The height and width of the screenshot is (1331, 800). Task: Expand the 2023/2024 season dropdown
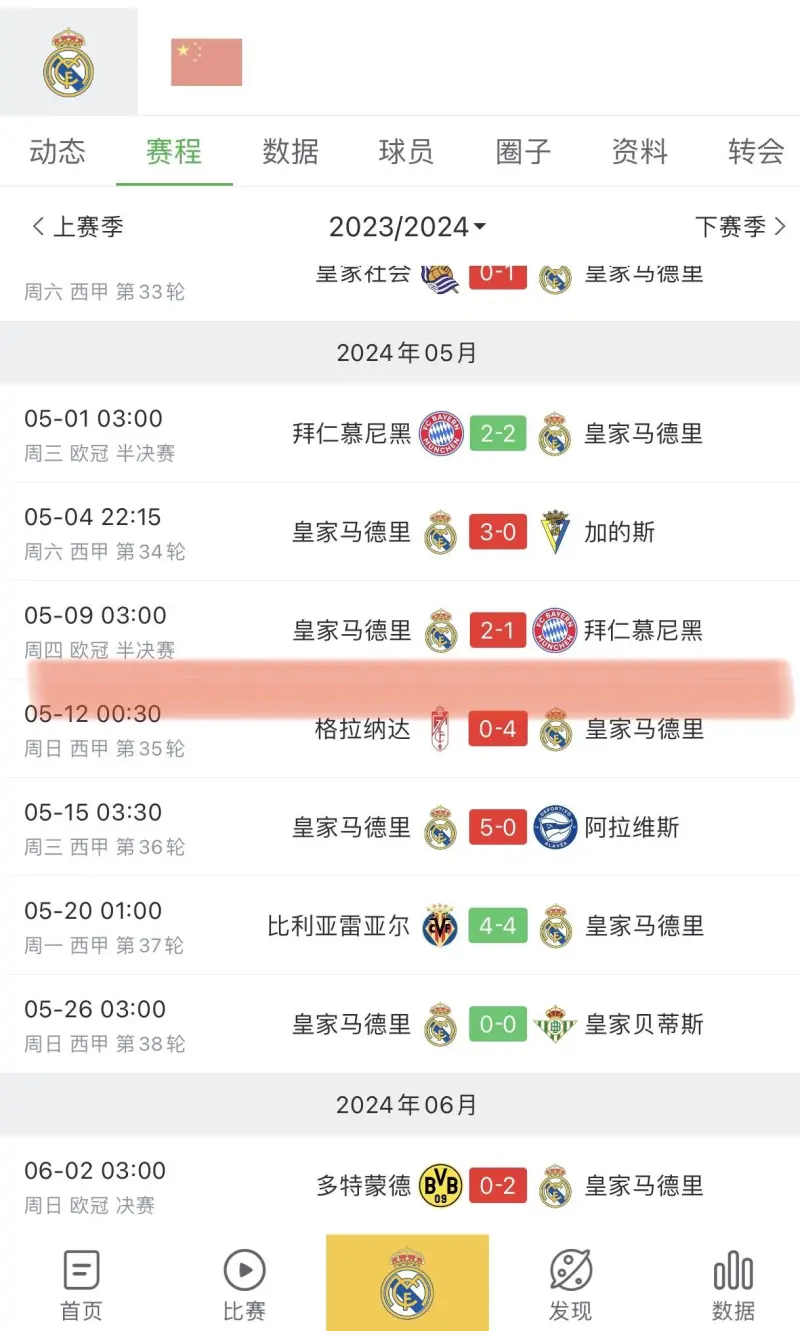pyautogui.click(x=407, y=227)
